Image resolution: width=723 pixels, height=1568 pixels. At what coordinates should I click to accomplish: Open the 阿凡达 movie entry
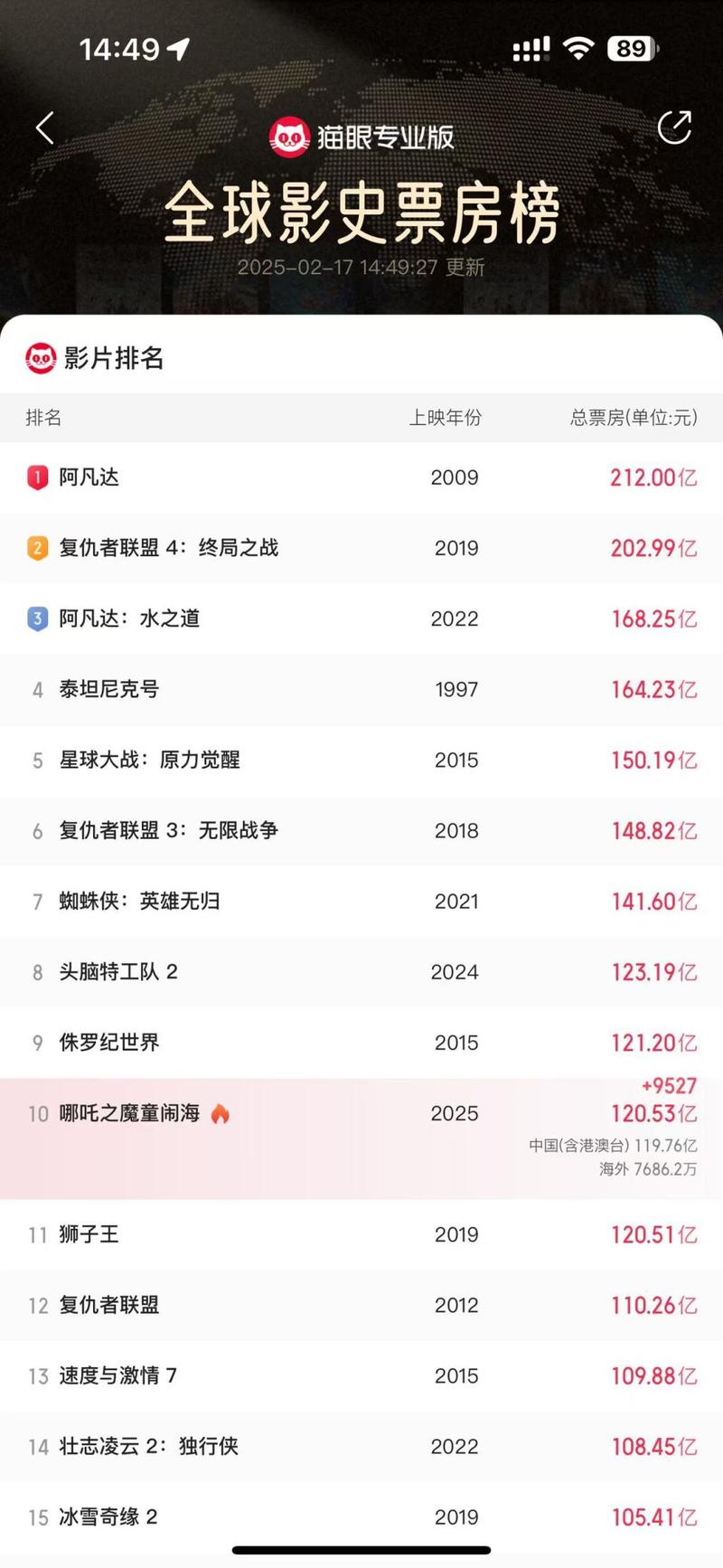point(361,477)
